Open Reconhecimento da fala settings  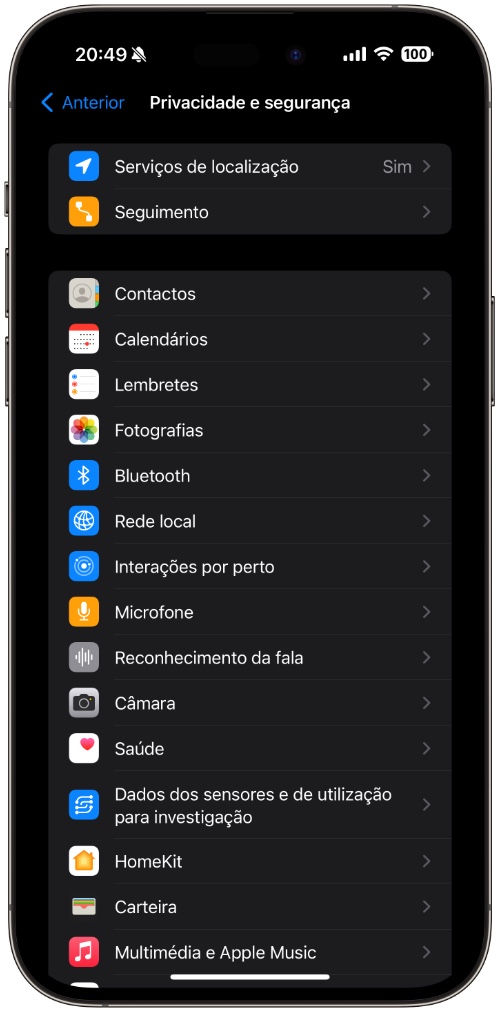tap(250, 658)
